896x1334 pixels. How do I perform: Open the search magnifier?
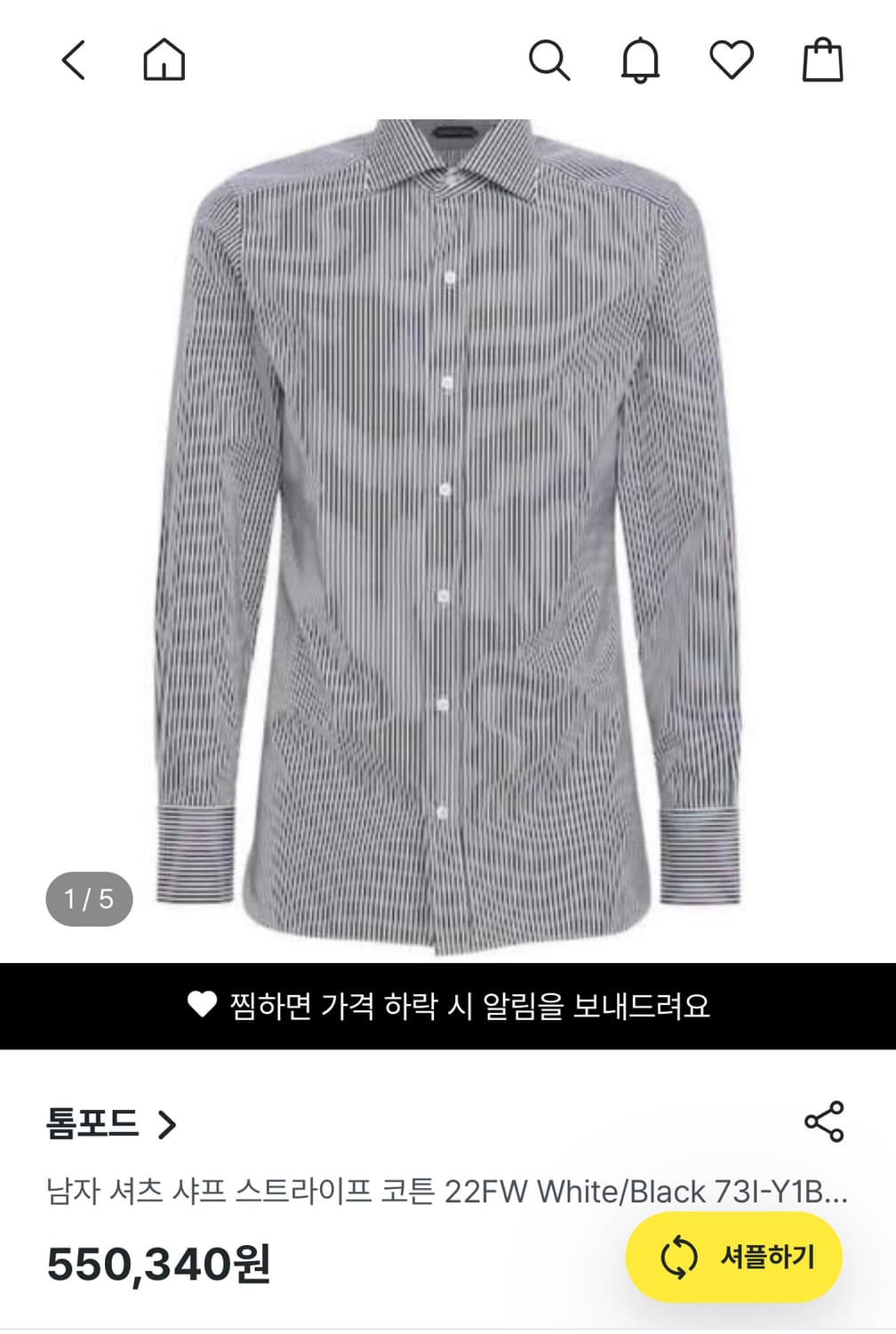(x=548, y=60)
